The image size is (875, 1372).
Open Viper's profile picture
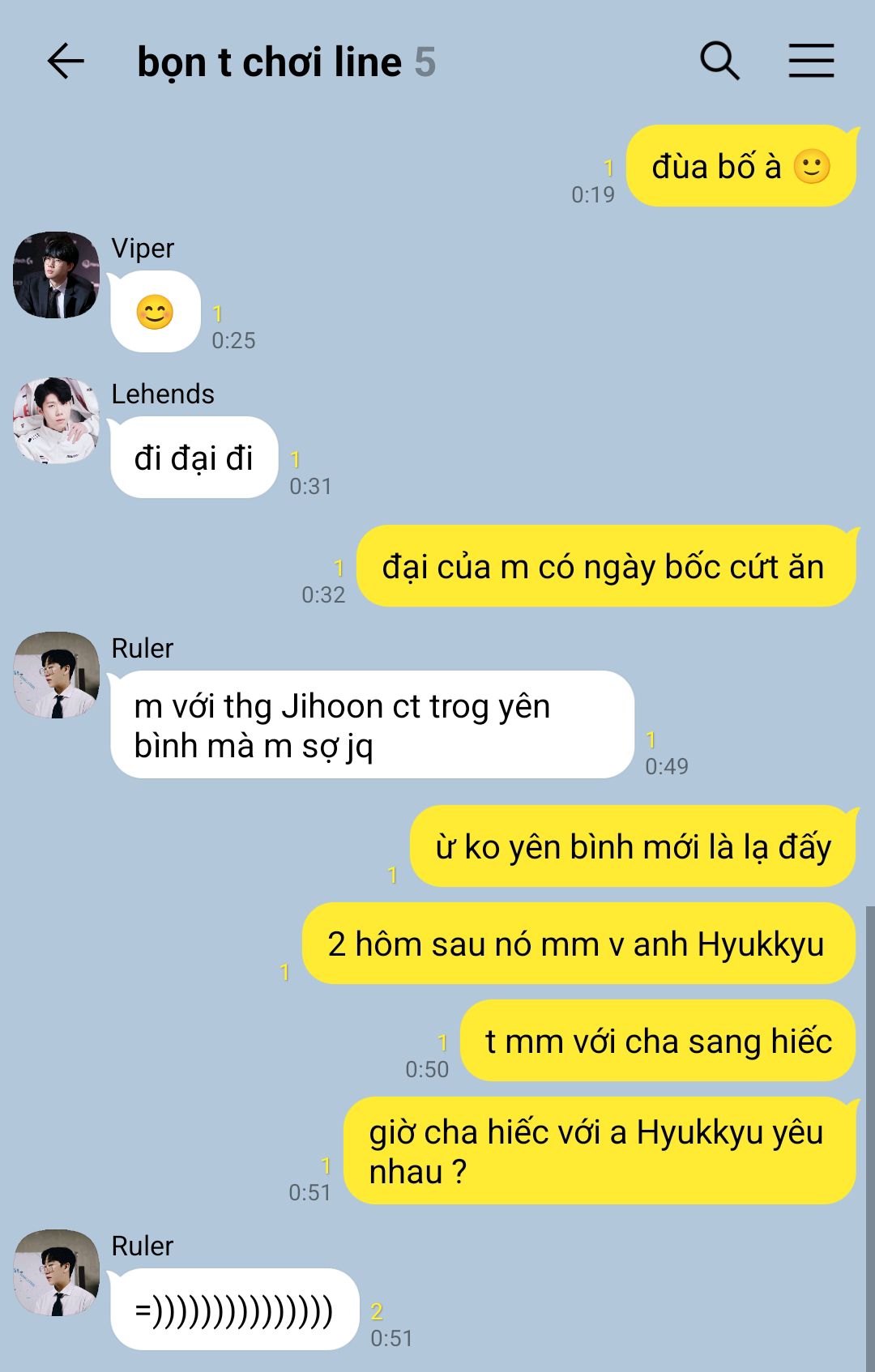pyautogui.click(x=56, y=275)
